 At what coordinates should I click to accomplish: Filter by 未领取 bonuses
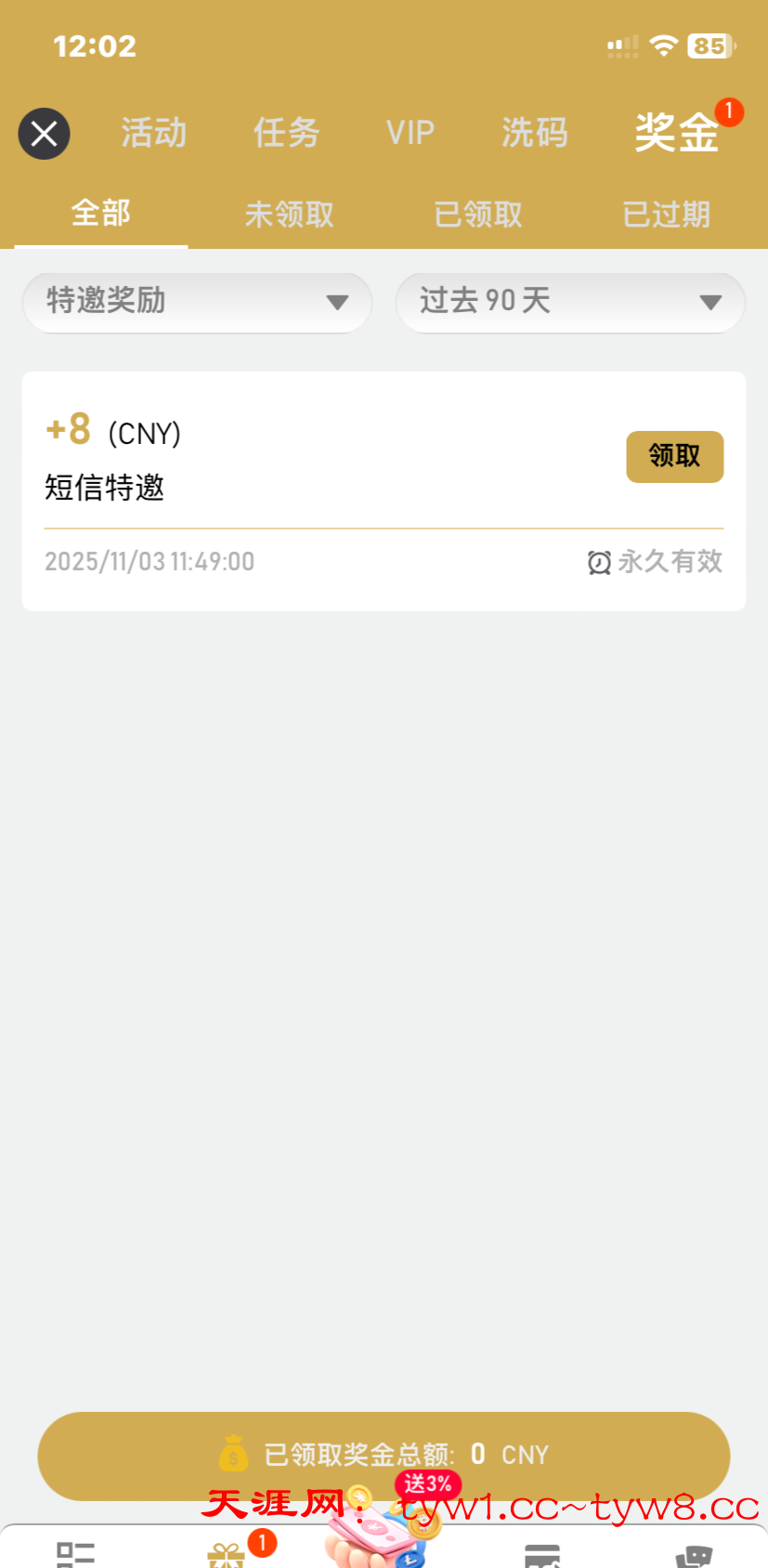tap(289, 215)
